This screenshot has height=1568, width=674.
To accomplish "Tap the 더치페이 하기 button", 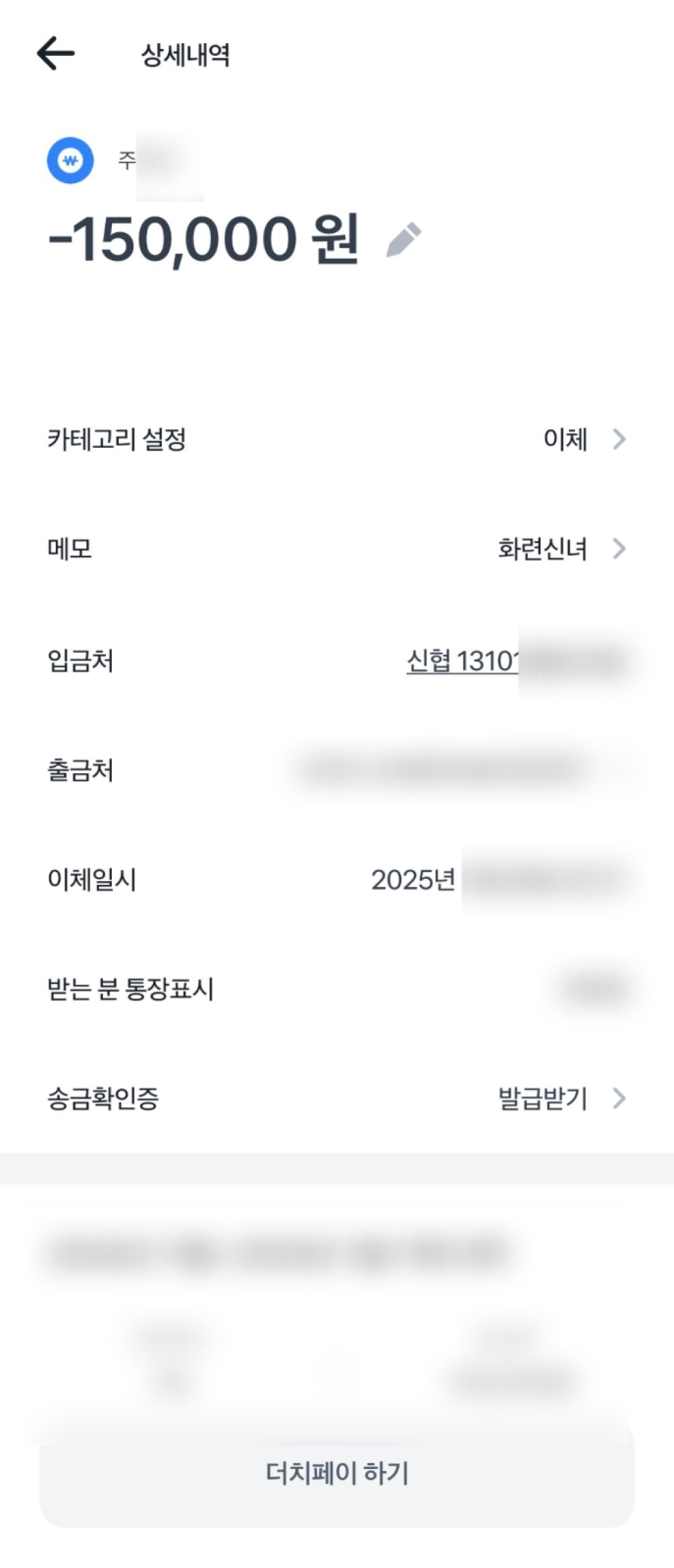I will click(337, 1473).
